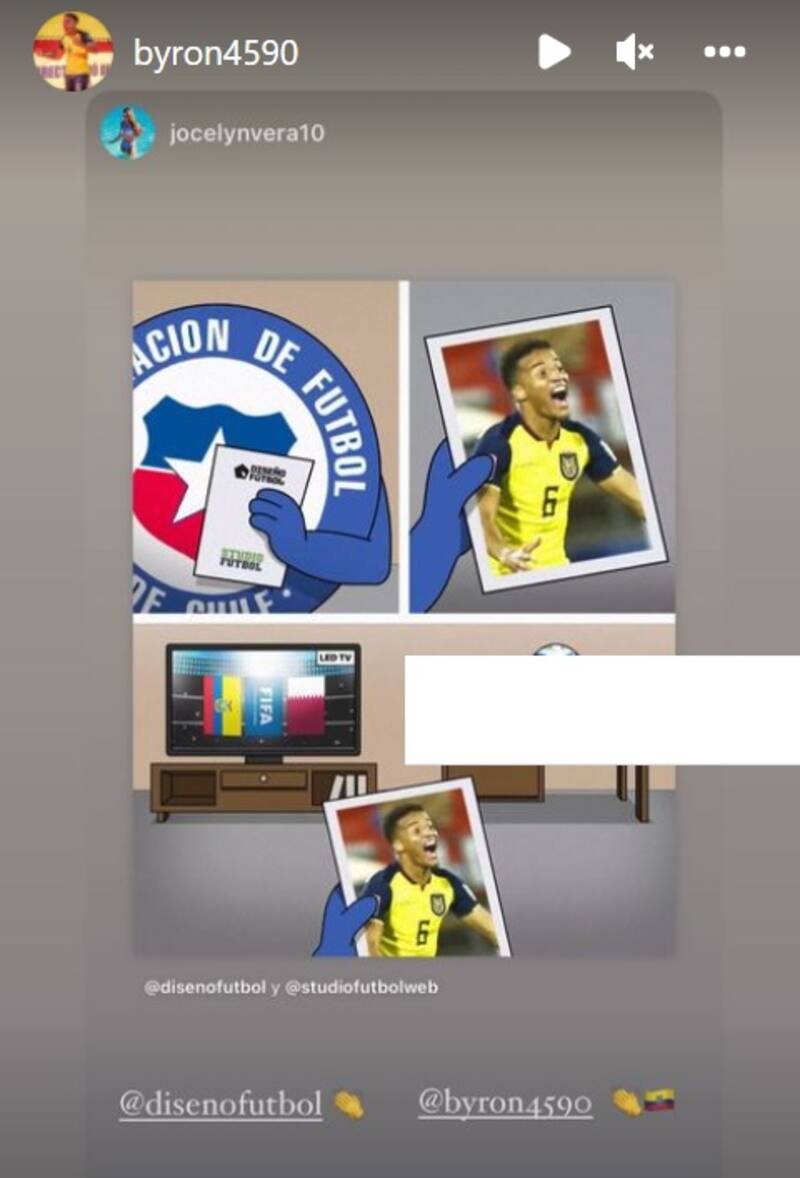The height and width of the screenshot is (1178, 800).
Task: Open the byron4590 username link
Action: point(216,53)
